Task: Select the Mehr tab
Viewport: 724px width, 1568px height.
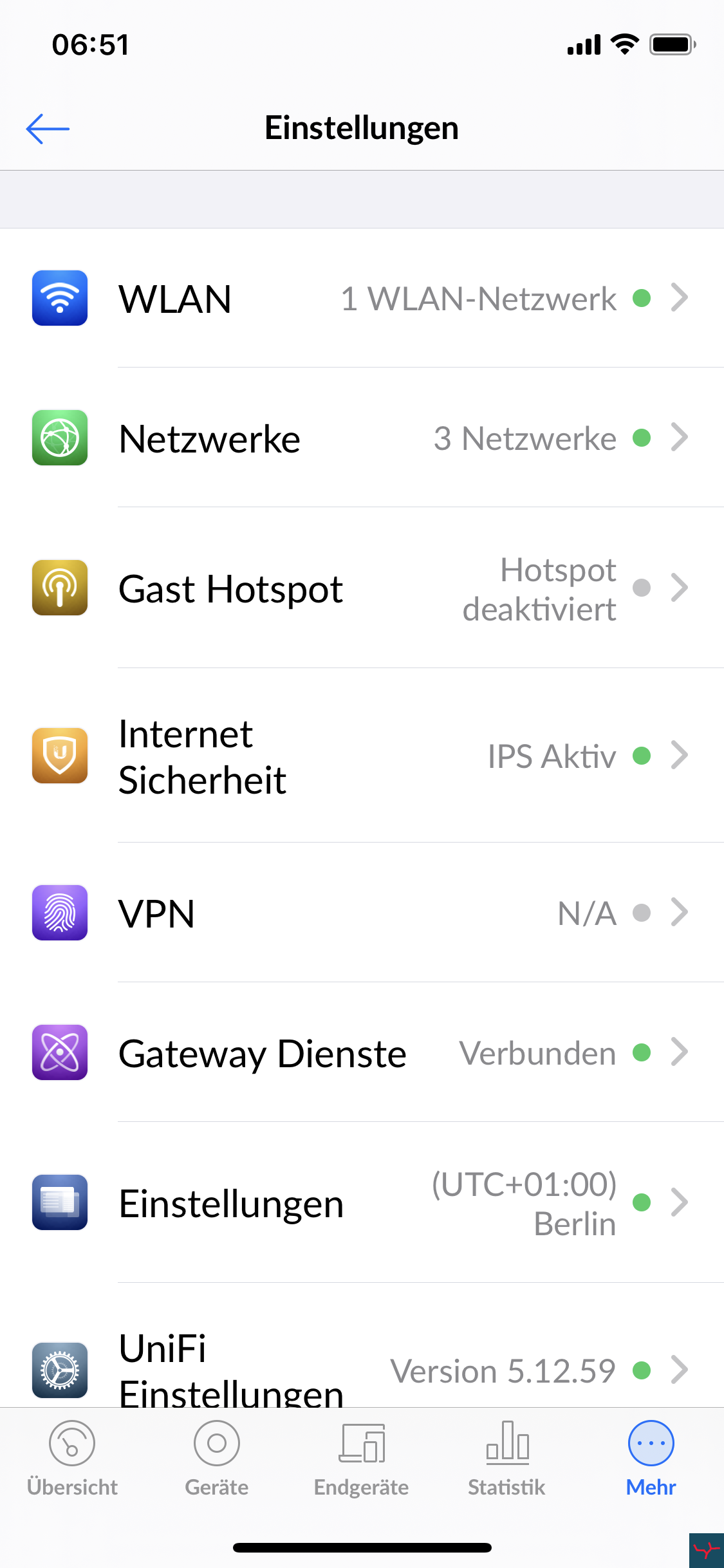Action: point(651,1459)
